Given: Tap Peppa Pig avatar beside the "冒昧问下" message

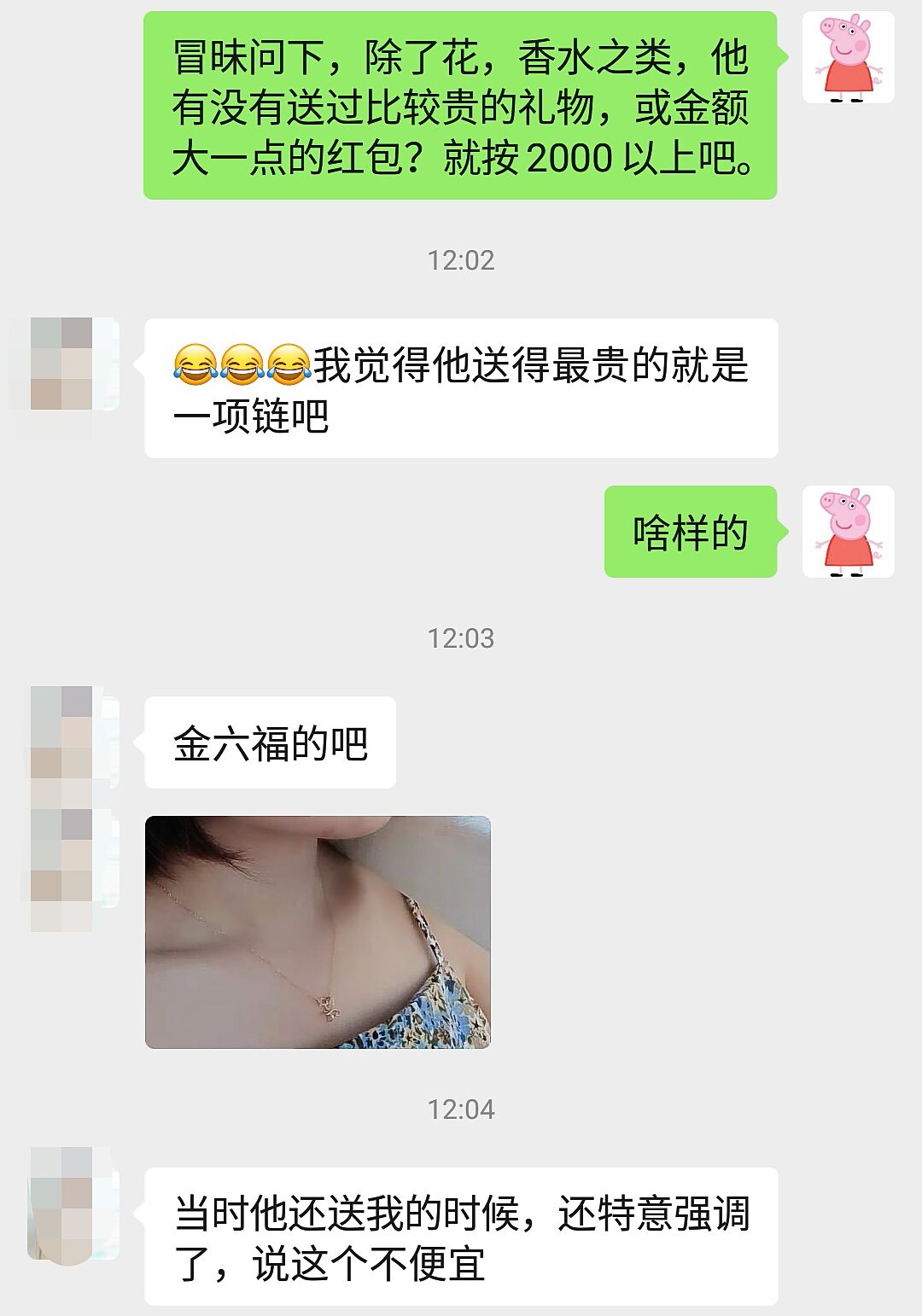Looking at the screenshot, I should point(848,58).
